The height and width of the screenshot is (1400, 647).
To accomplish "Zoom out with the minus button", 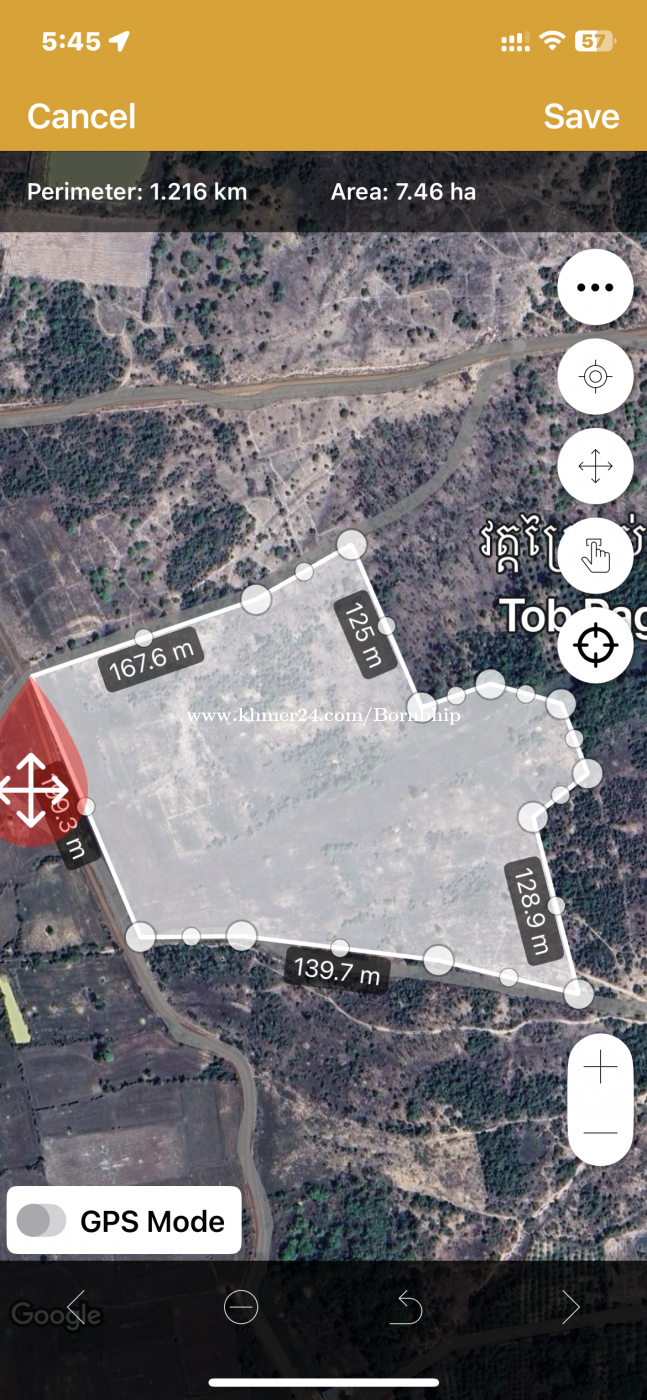I will [600, 1133].
